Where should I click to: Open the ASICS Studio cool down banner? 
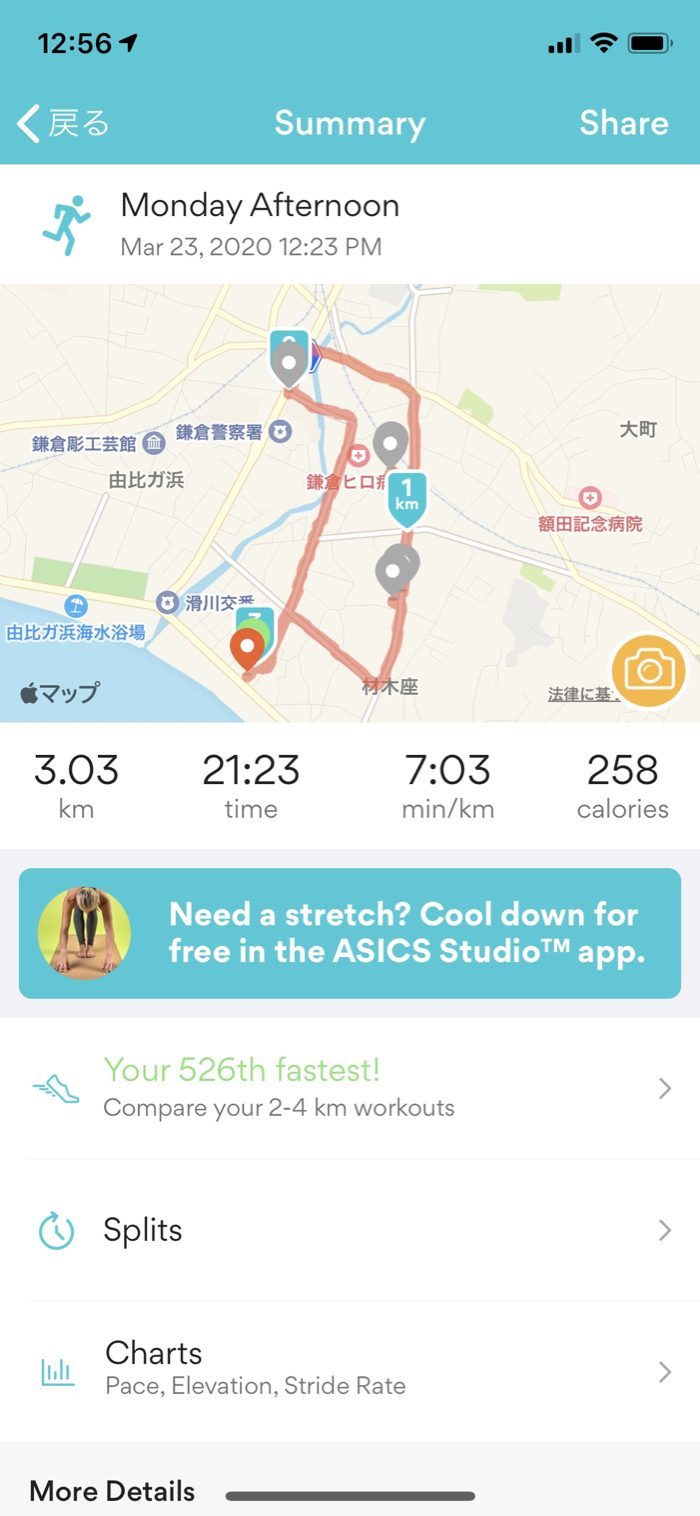coord(350,933)
